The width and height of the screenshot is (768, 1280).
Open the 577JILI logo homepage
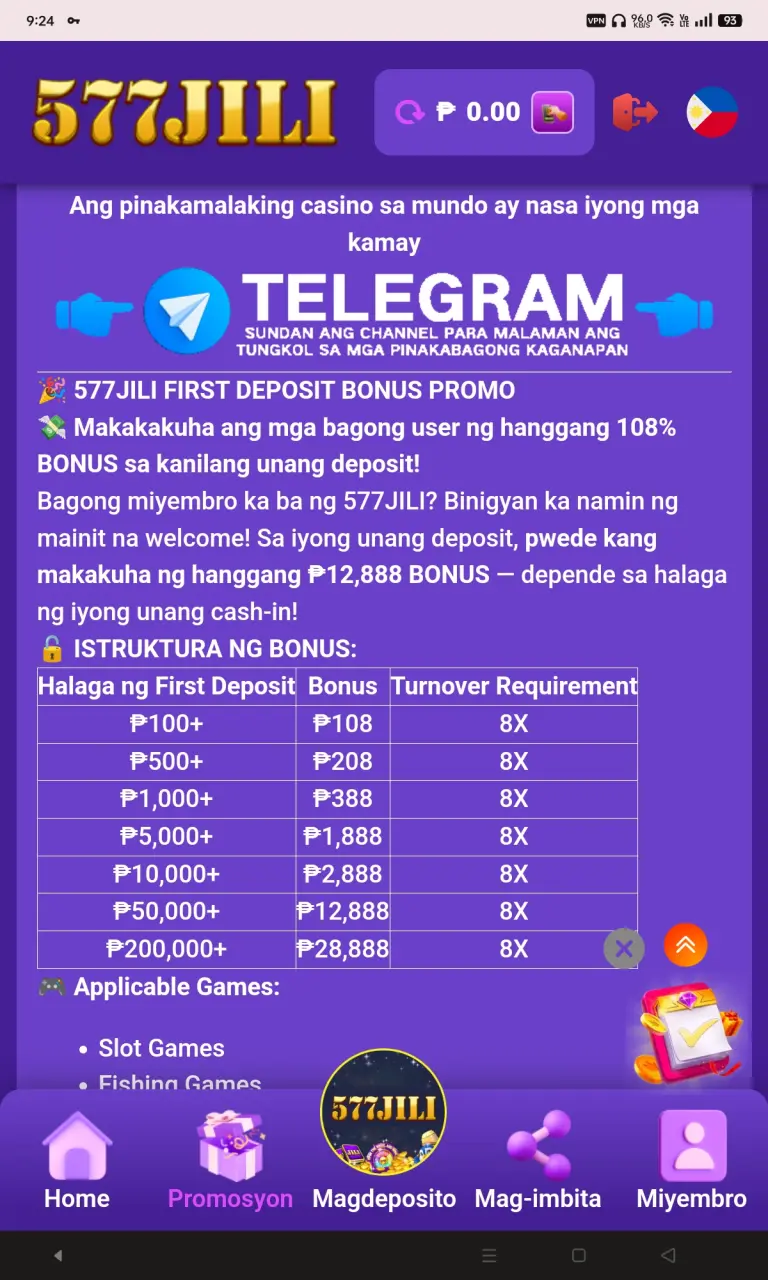[x=185, y=112]
